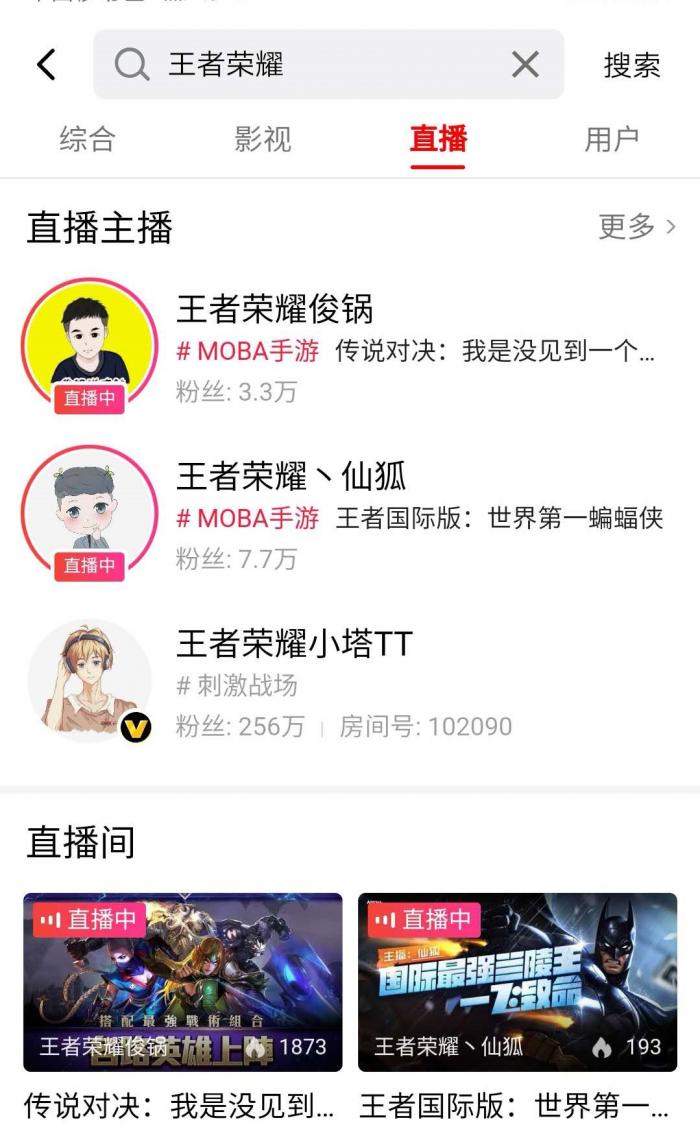Clear the search text with the X
The image size is (700, 1138).
coord(525,65)
